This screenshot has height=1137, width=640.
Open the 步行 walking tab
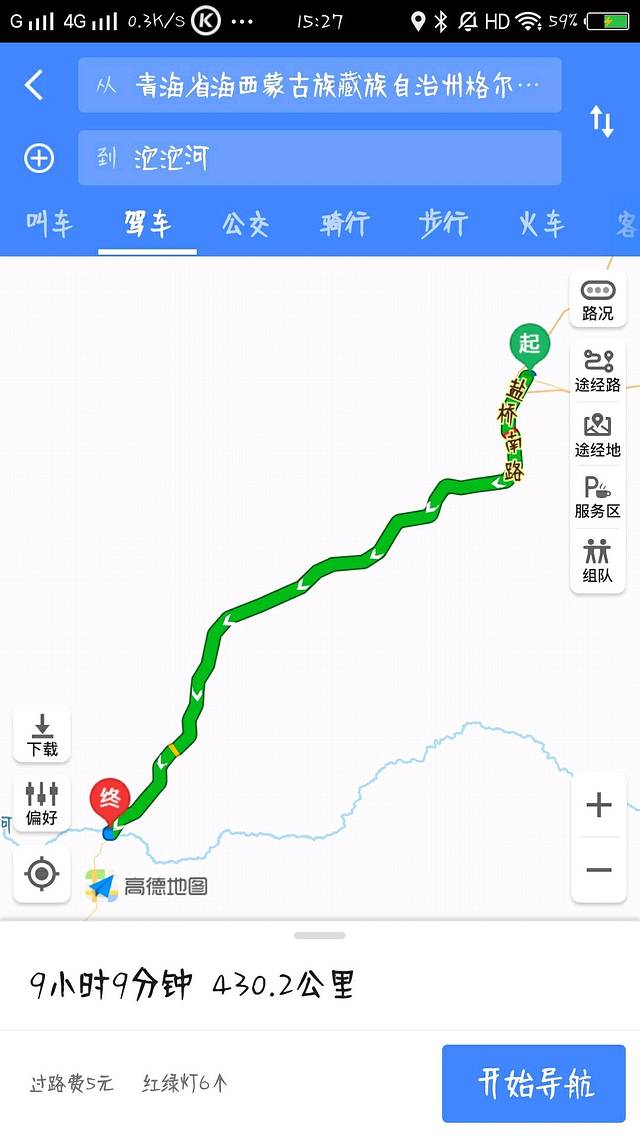(x=442, y=225)
